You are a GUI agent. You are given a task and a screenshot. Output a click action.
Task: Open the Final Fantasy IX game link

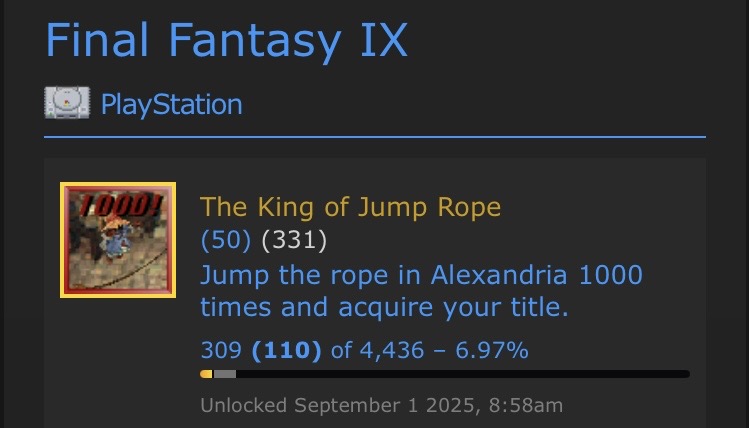pos(227,40)
